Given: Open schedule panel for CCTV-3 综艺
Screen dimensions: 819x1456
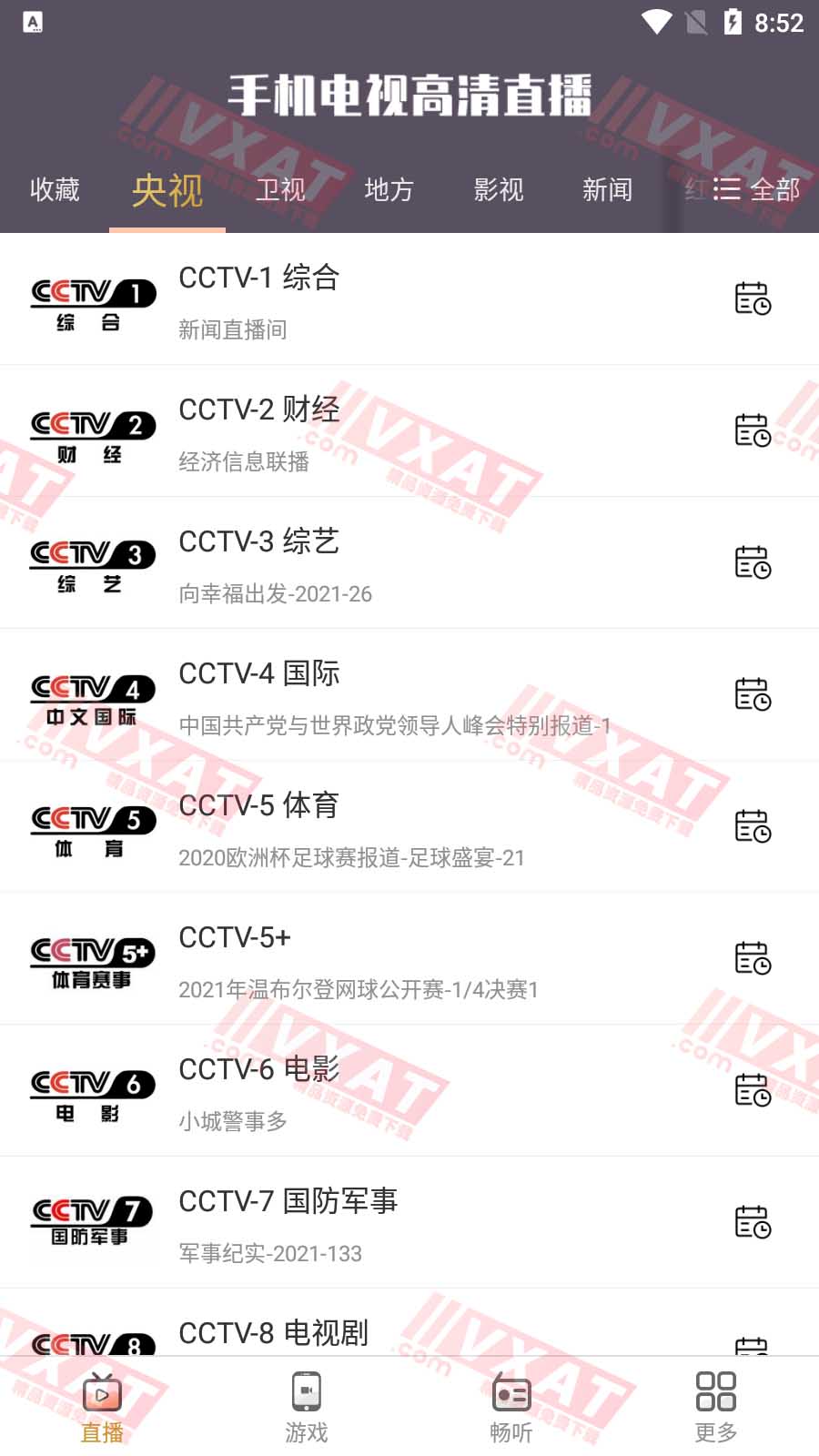Looking at the screenshot, I should tap(753, 562).
